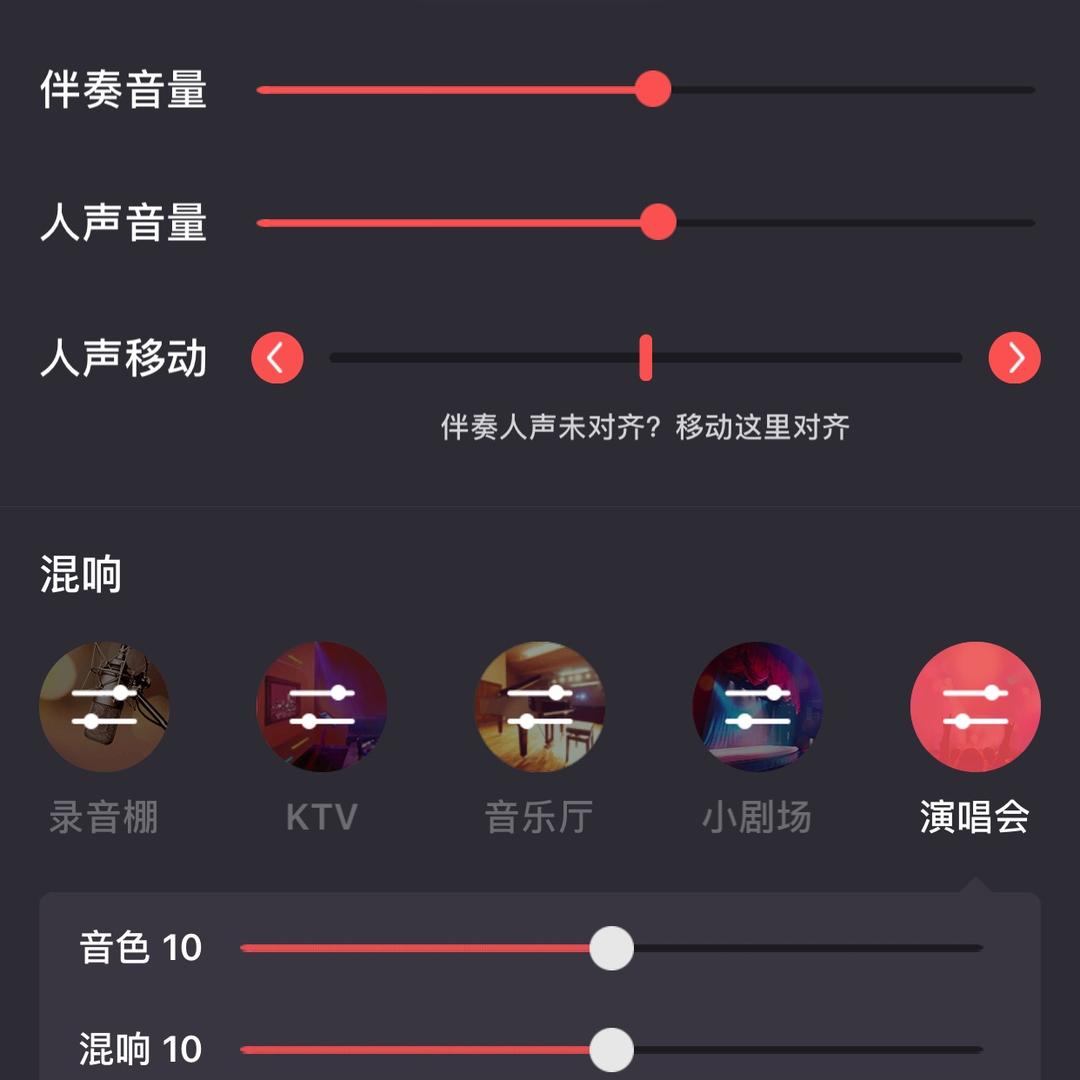Choose the KTV reverb preset
Viewport: 1080px width, 1080px height.
321,707
